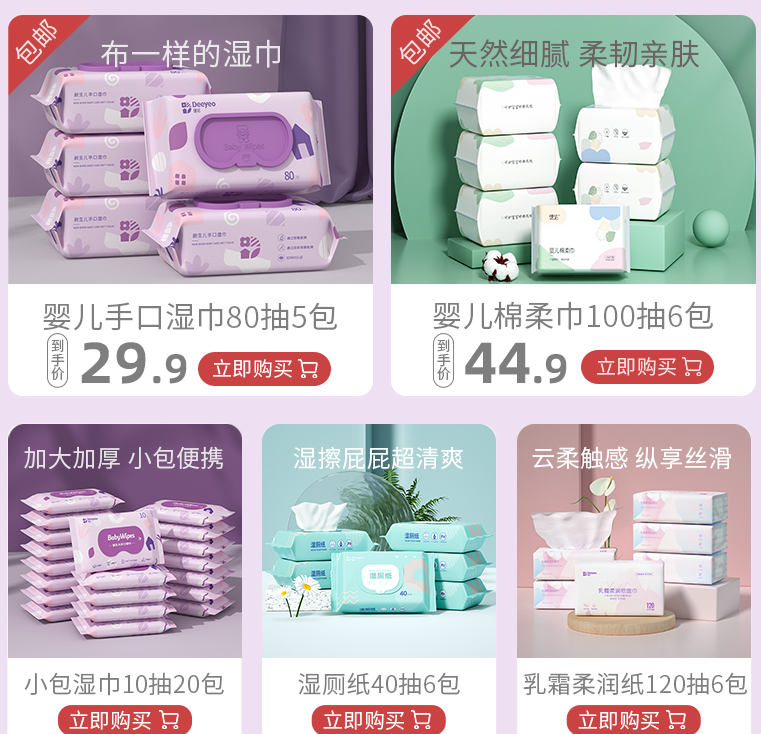
Task: Buy the 乳霜柔润纸120抽6包 now
Action: pyautogui.click(x=633, y=720)
